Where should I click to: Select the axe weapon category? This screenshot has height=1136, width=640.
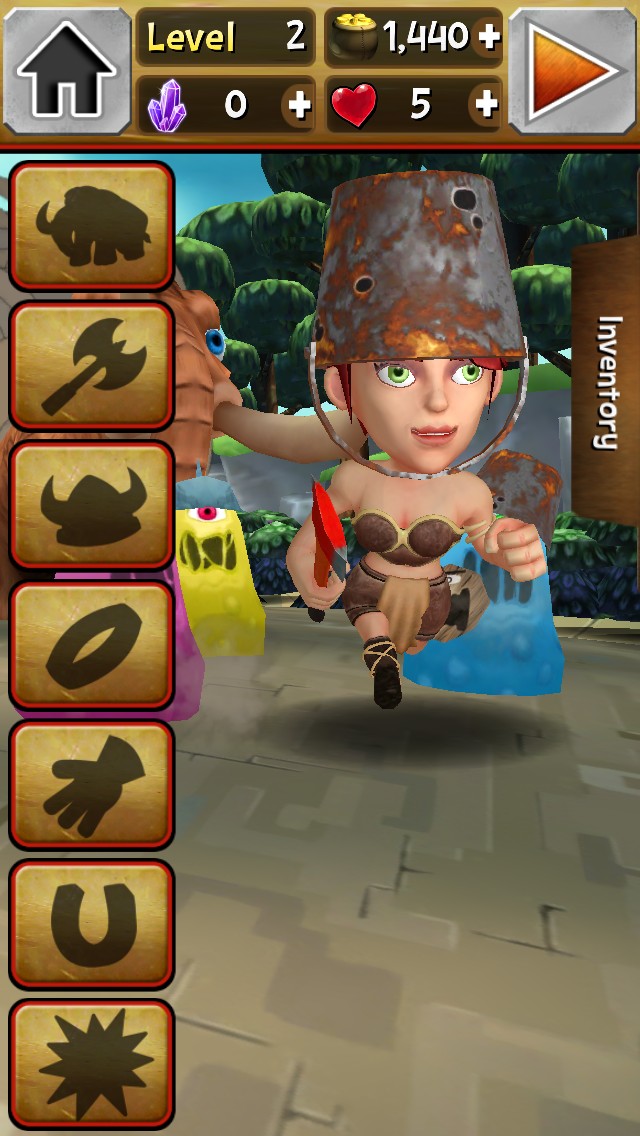coord(93,366)
